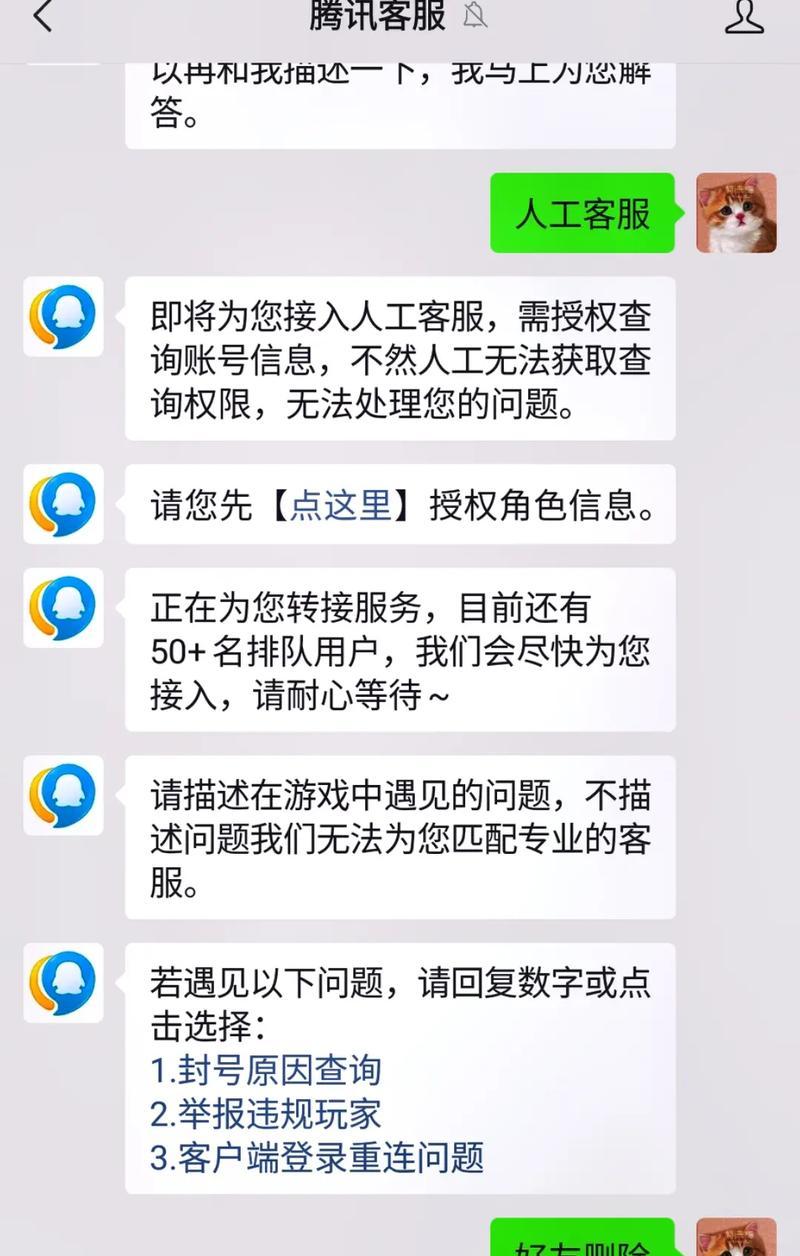The image size is (800, 1256).
Task: Go back from the 腾讯客服 chat
Action: (42, 16)
